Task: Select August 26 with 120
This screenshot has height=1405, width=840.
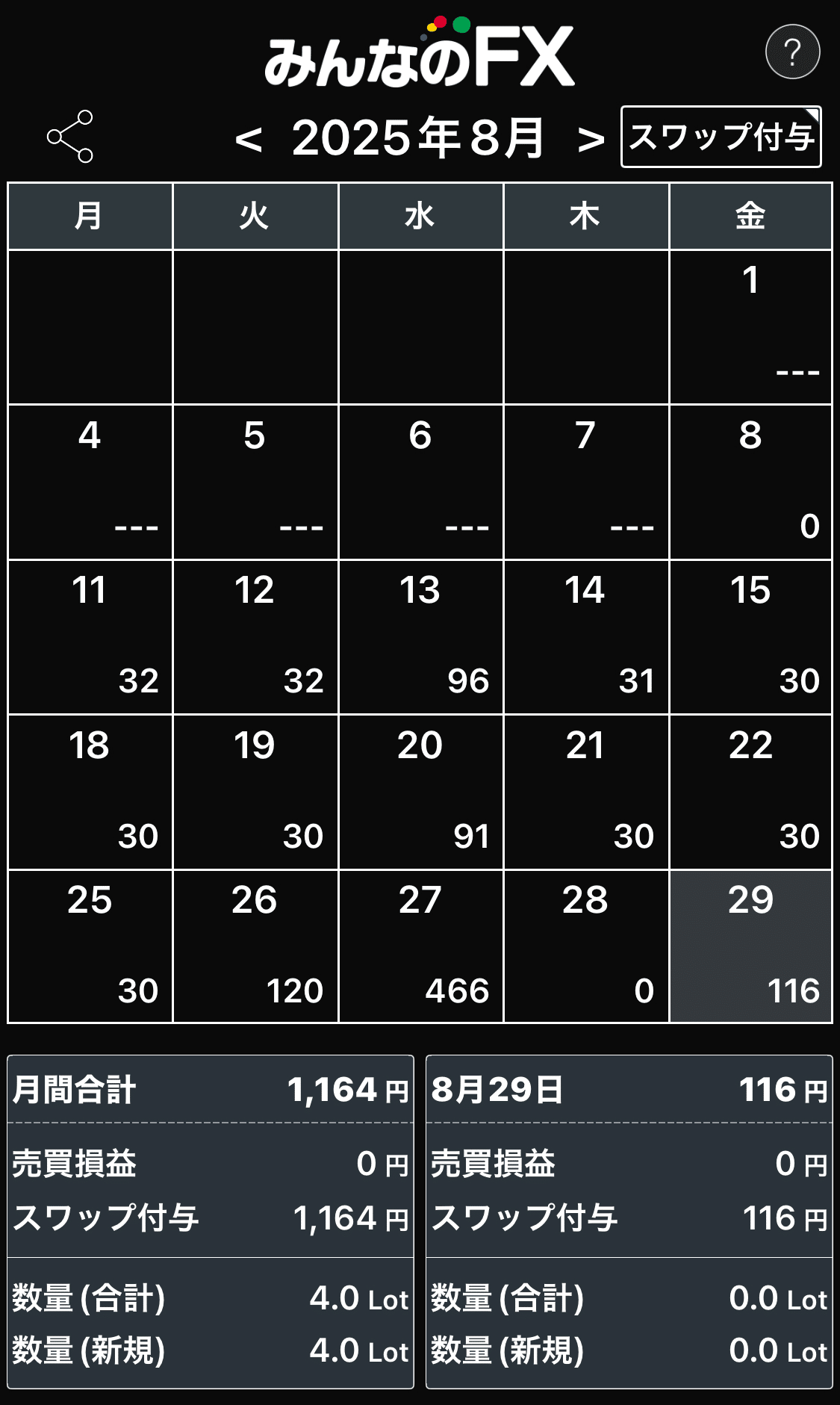Action: (x=255, y=946)
